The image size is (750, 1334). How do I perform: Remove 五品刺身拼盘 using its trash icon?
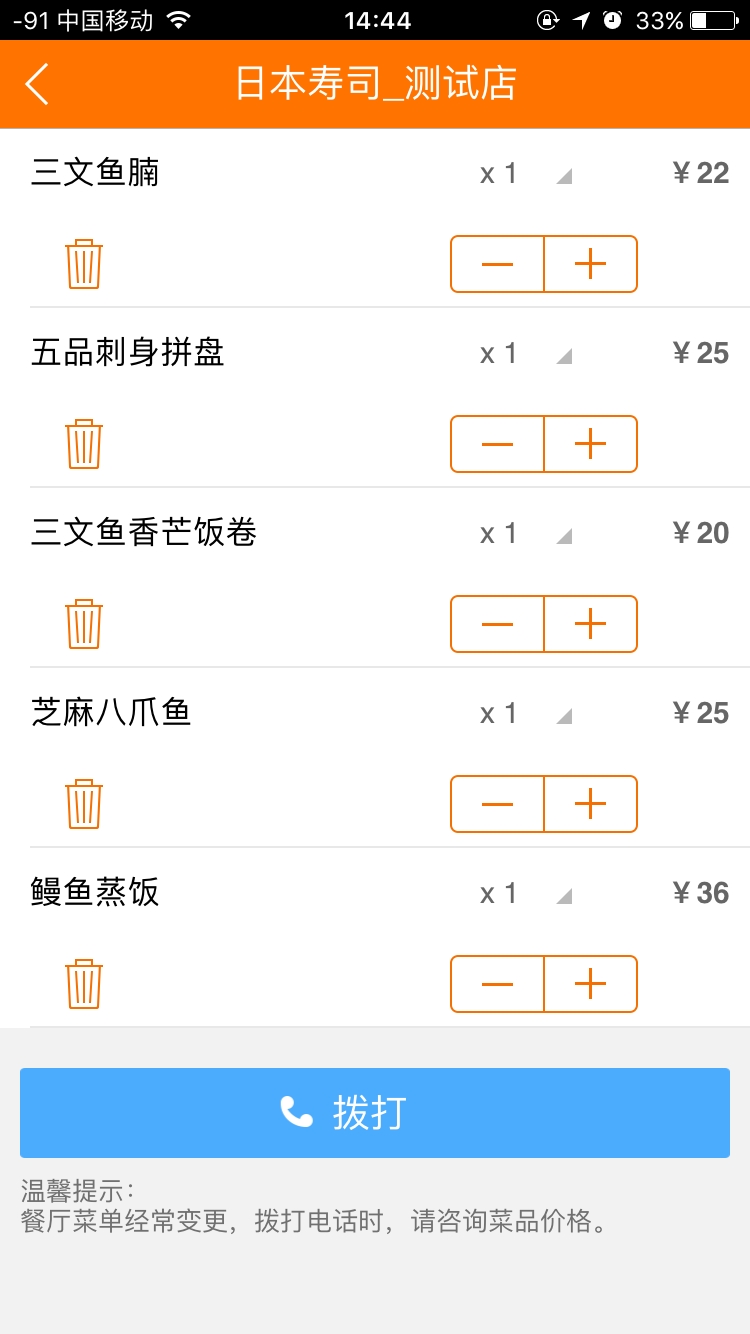[x=84, y=444]
